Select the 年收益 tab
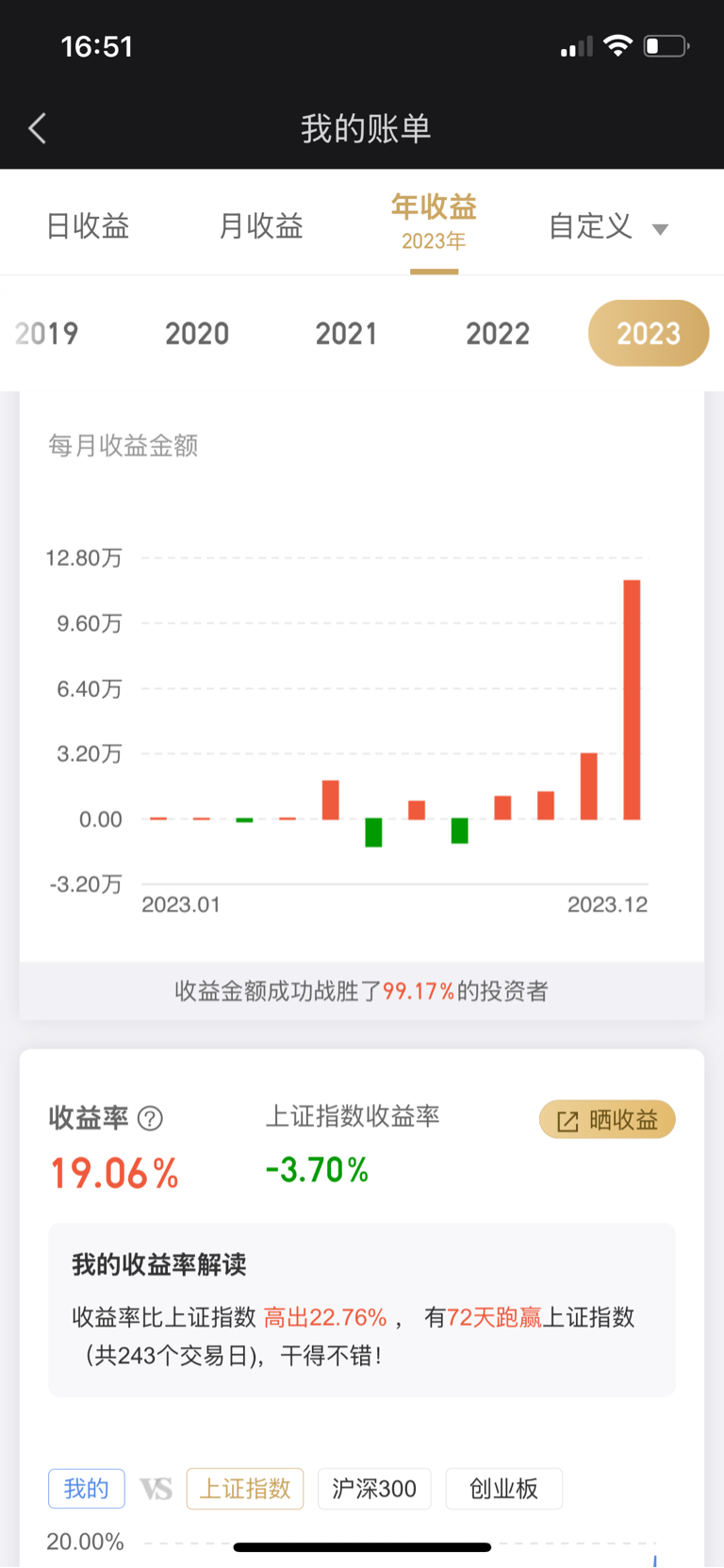 point(434,223)
